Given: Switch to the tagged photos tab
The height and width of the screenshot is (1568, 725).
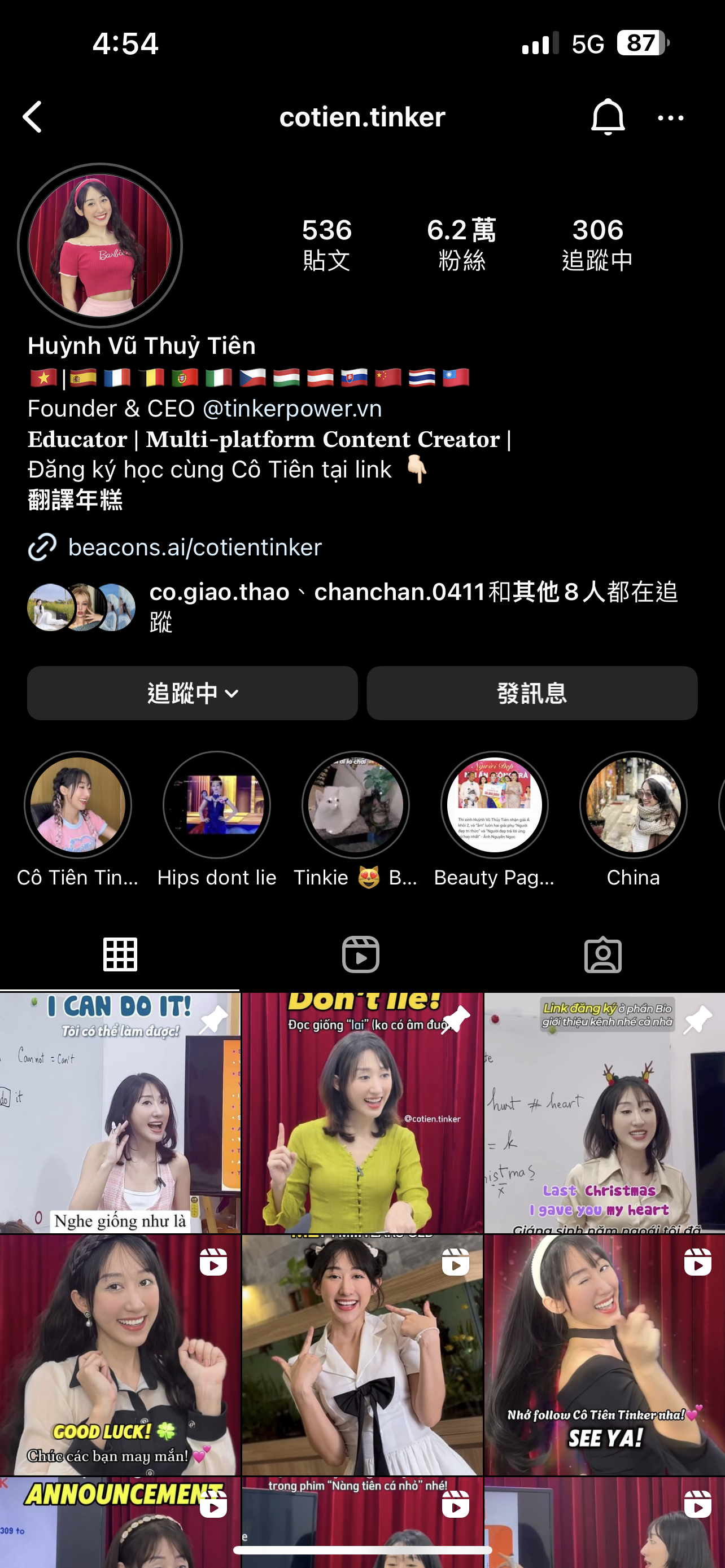Looking at the screenshot, I should (x=602, y=954).
